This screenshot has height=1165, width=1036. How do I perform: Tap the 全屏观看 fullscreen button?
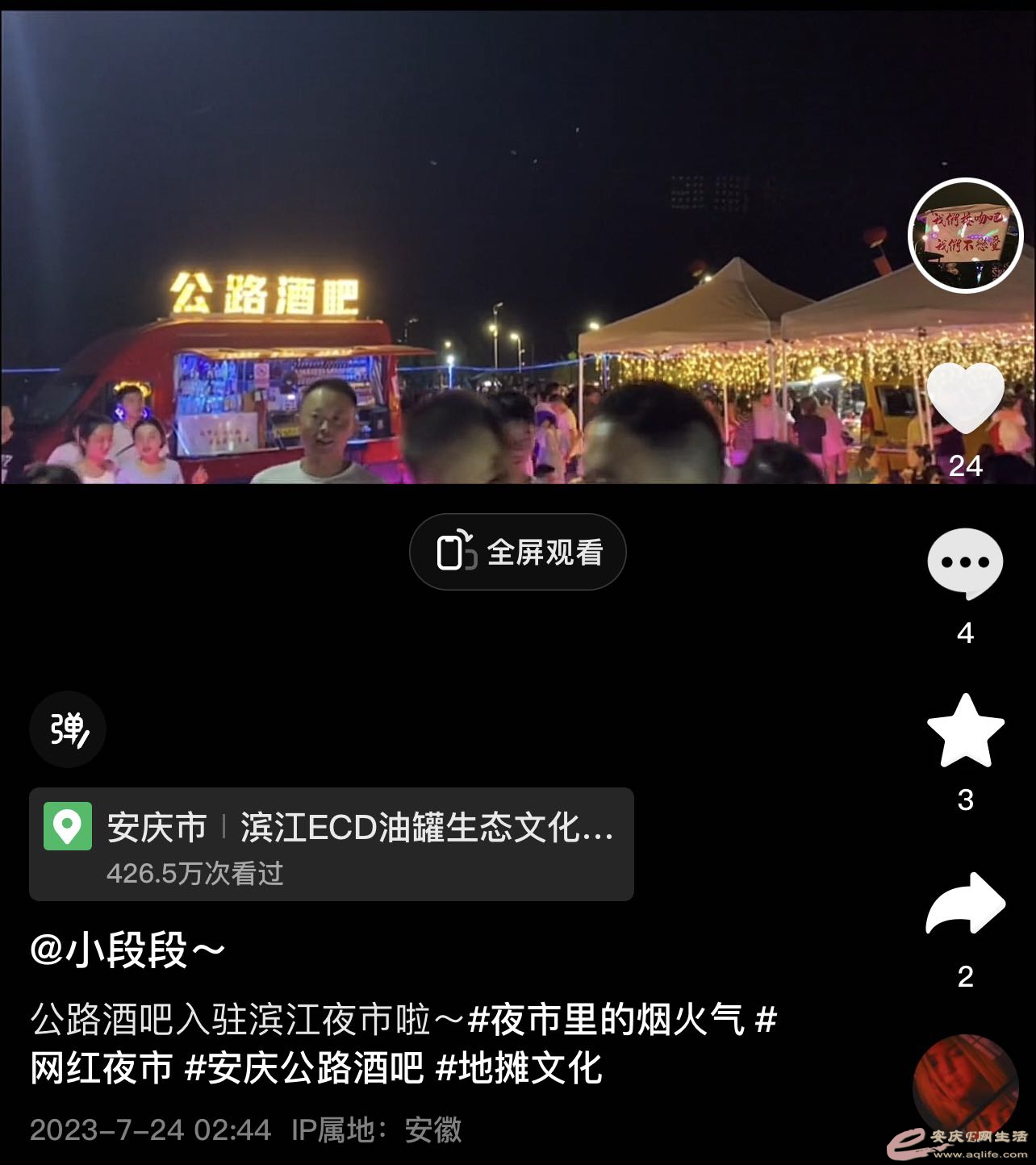518,553
